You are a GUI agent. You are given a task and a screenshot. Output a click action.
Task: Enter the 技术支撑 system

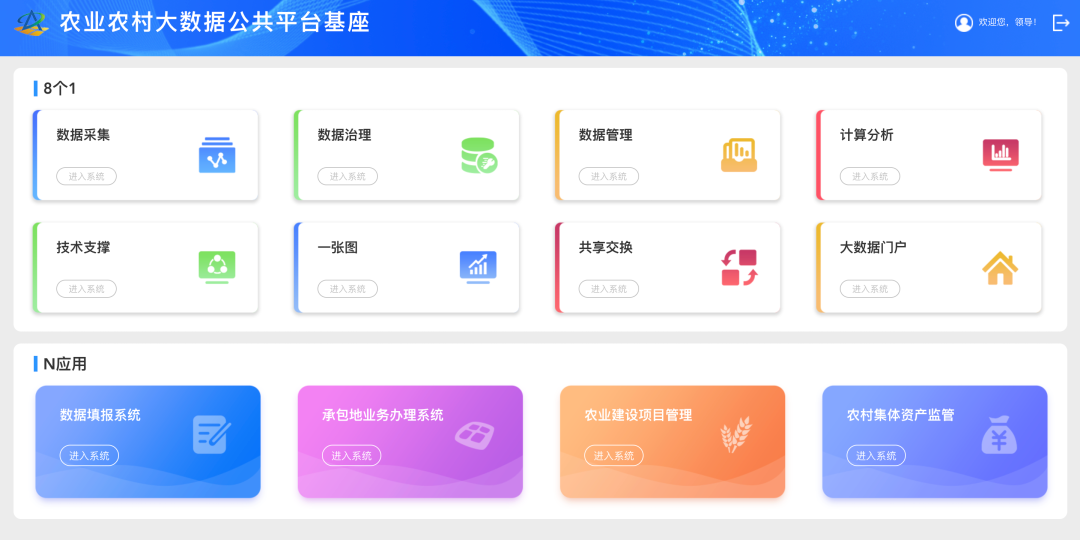point(87,289)
